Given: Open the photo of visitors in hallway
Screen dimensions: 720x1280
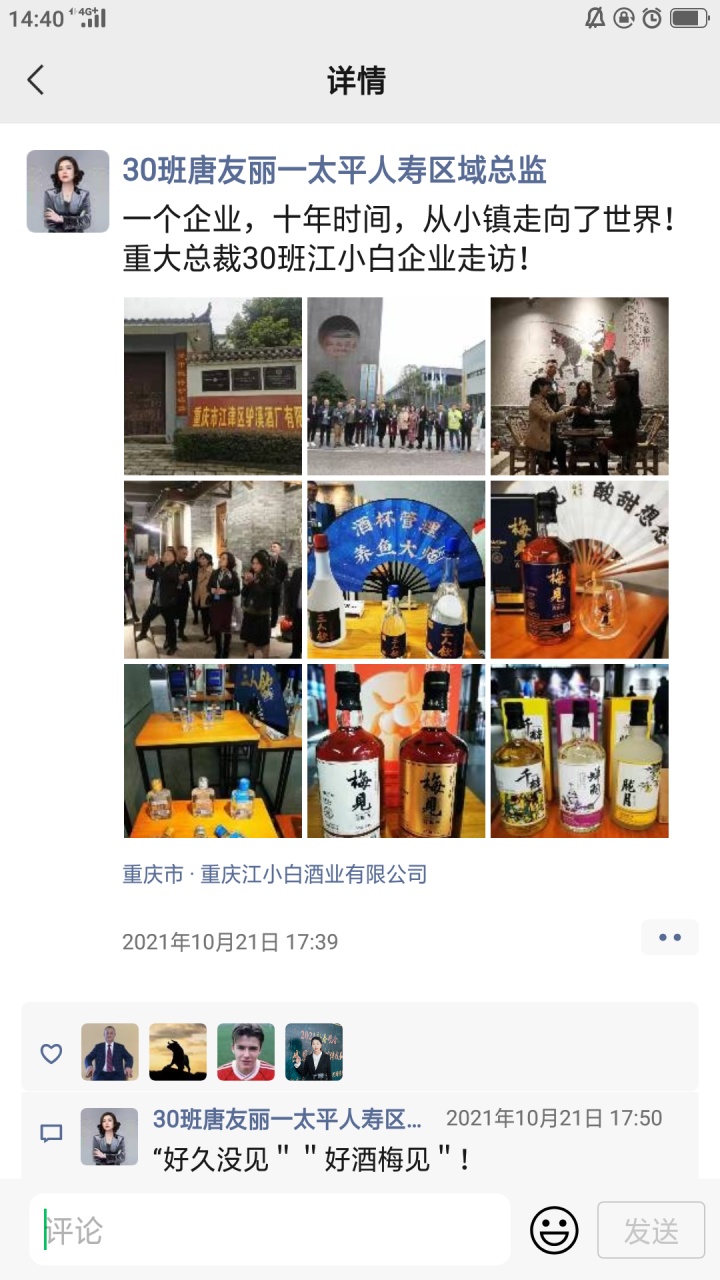Looking at the screenshot, I should [212, 569].
